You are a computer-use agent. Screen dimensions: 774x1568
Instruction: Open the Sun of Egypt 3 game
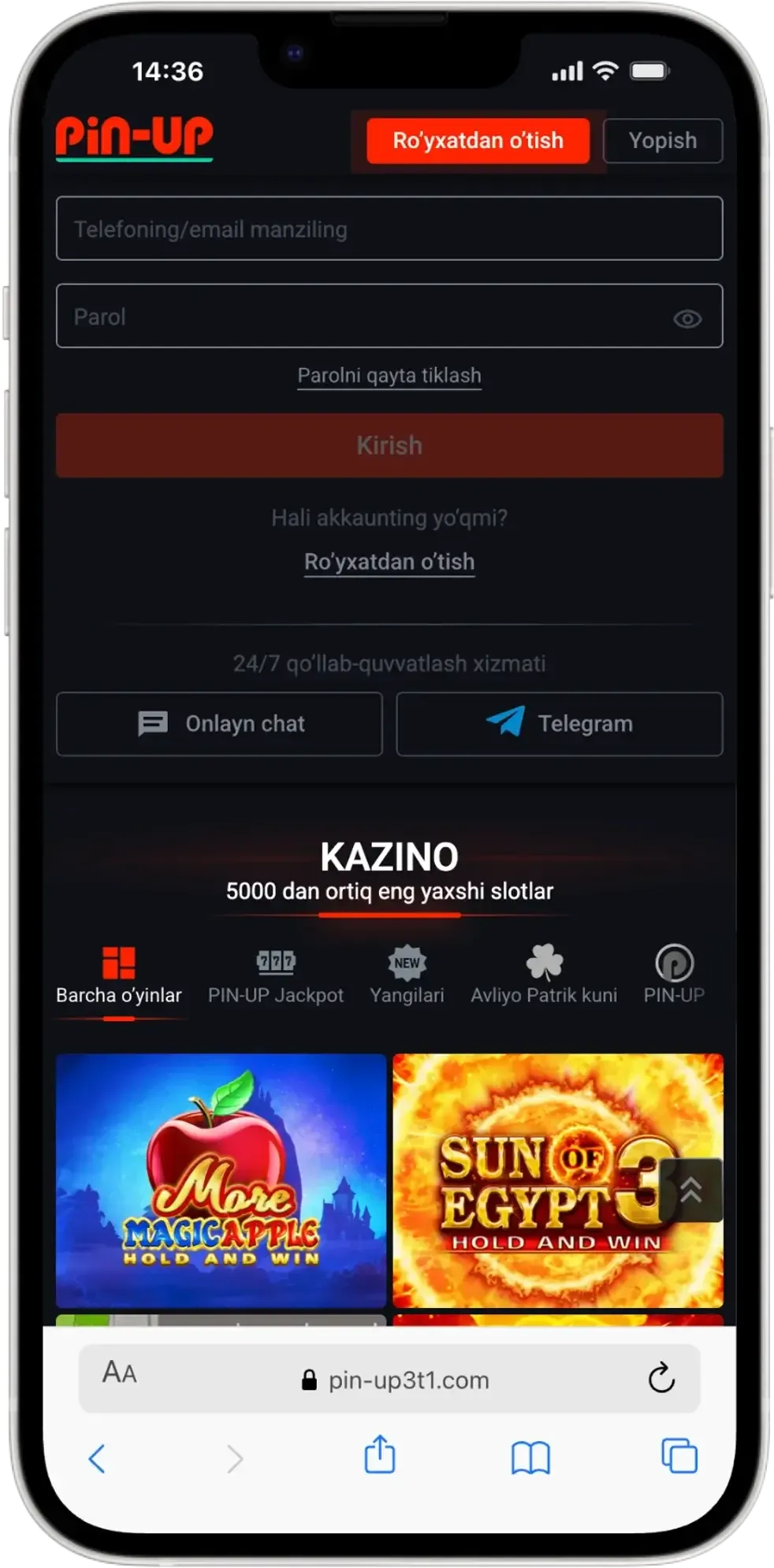(536, 1180)
